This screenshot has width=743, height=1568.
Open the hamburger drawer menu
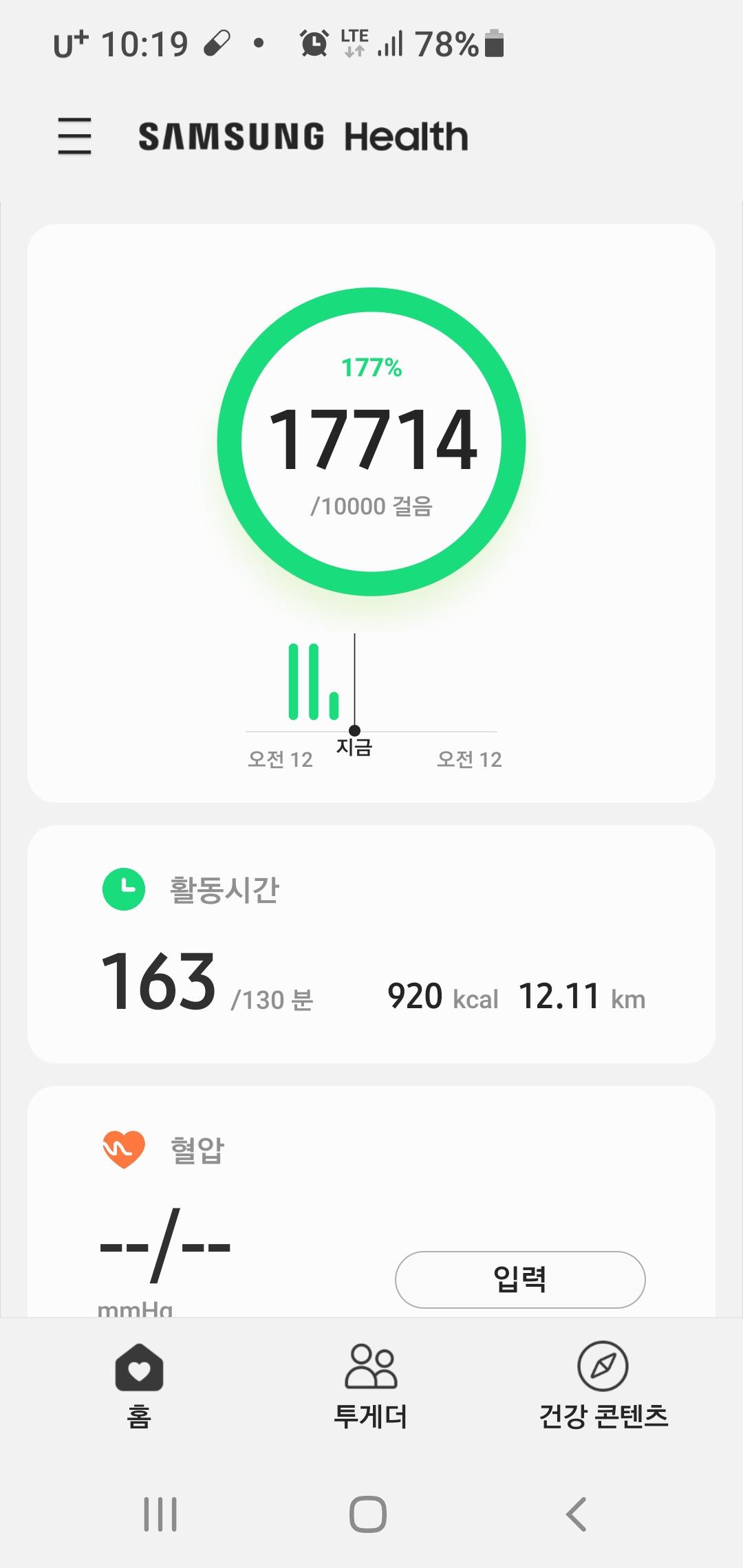click(74, 135)
